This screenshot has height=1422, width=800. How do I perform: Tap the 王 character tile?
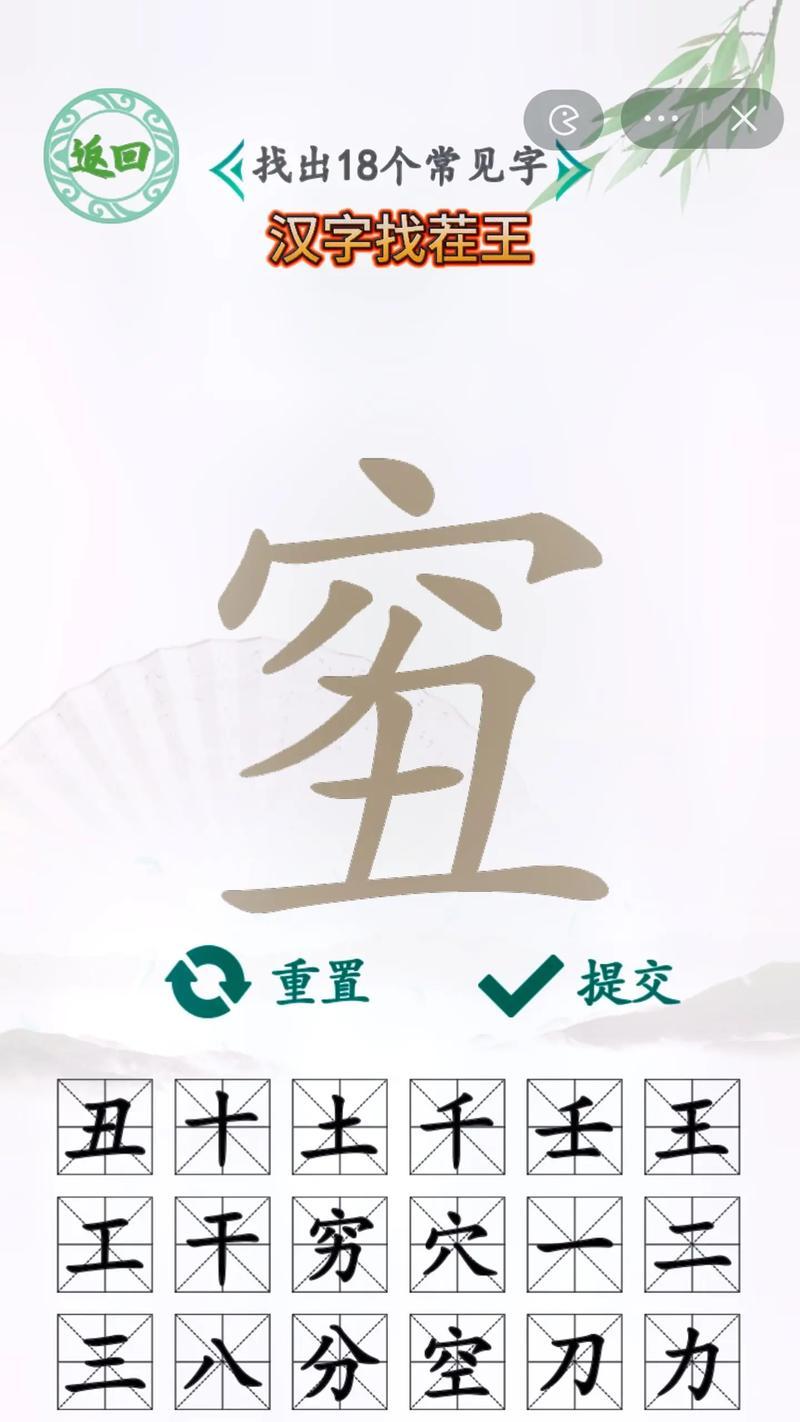692,1127
